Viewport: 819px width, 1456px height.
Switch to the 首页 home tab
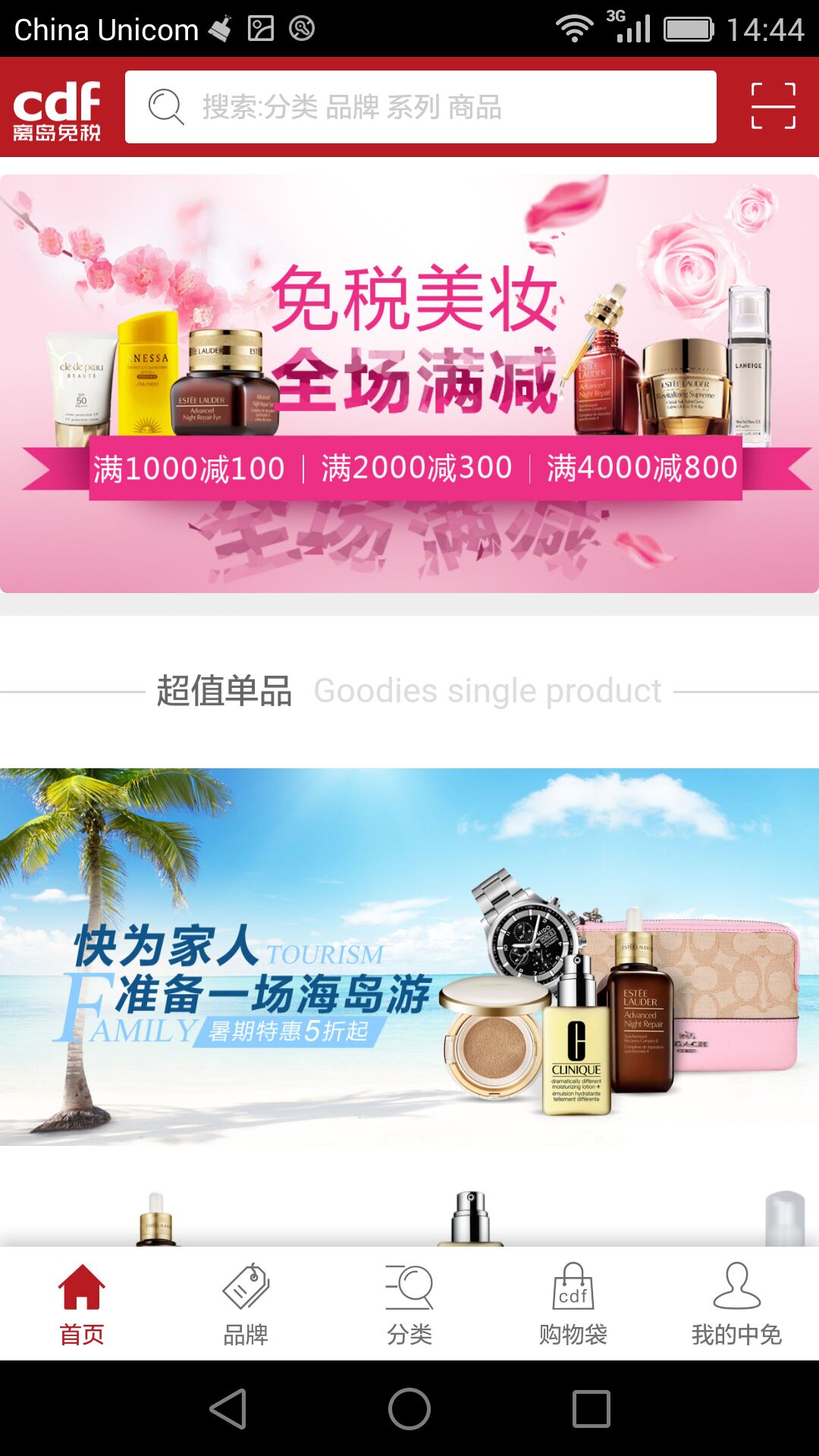tap(82, 1304)
